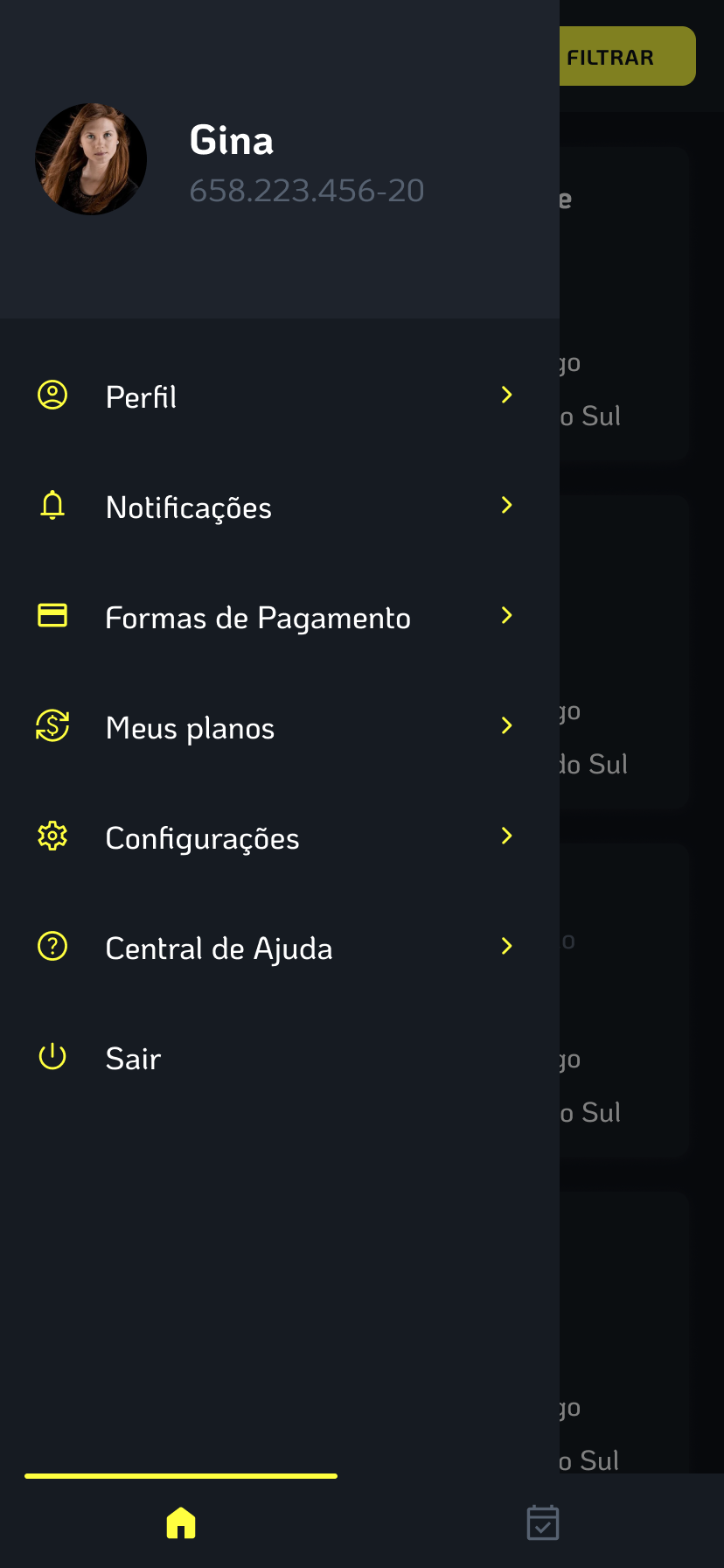Tap Gina's profile photo
The image size is (724, 1568).
click(x=91, y=159)
